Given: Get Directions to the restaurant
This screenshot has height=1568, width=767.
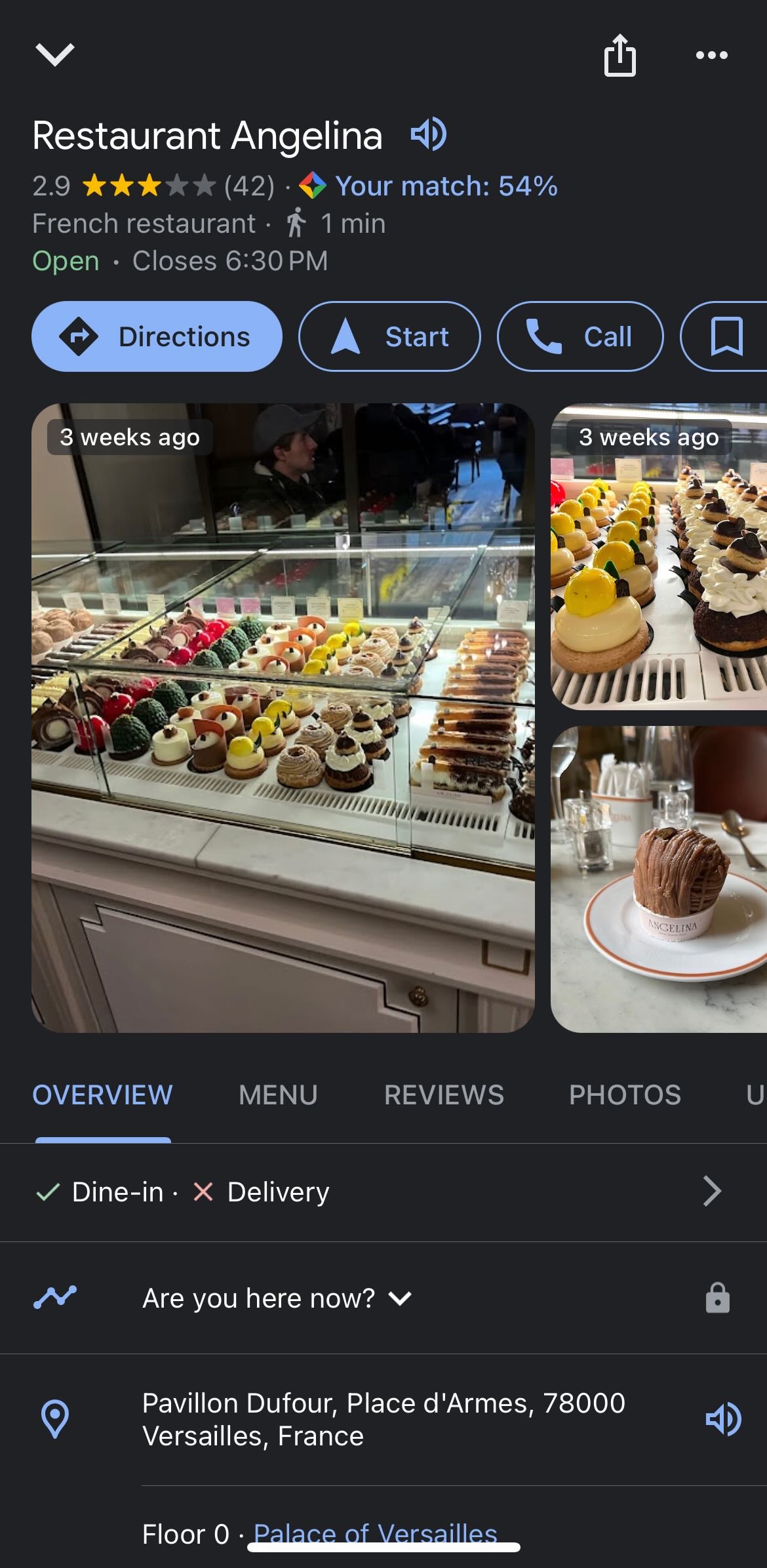Looking at the screenshot, I should pyautogui.click(x=157, y=336).
